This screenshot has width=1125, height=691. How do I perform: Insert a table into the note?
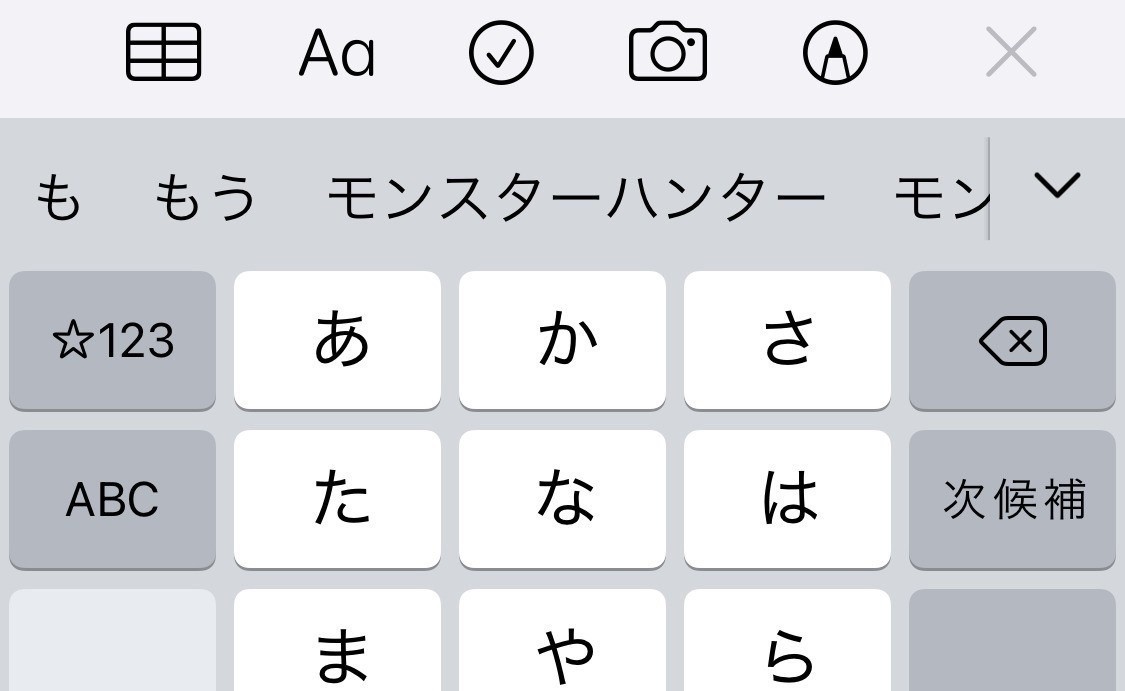pyautogui.click(x=164, y=53)
